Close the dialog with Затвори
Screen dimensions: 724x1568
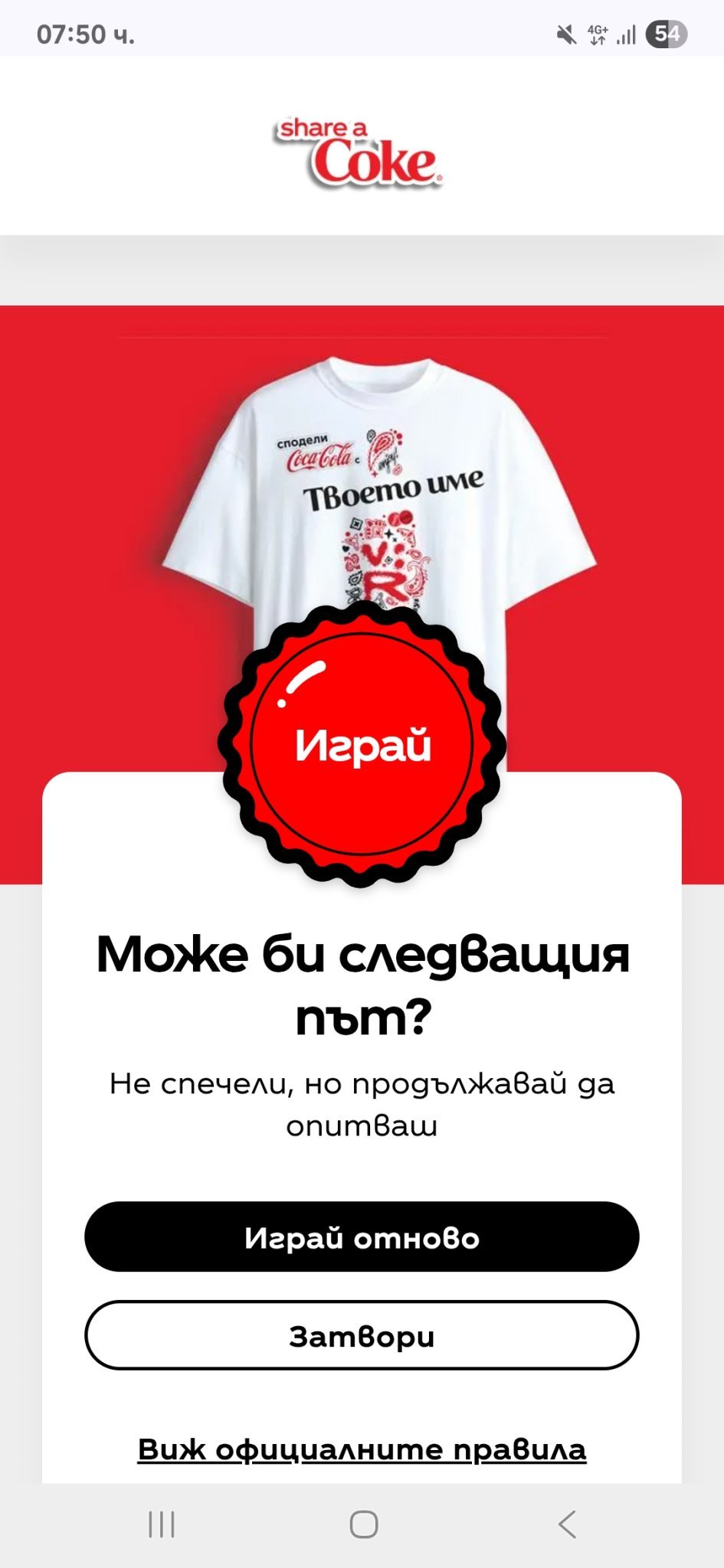point(362,1335)
